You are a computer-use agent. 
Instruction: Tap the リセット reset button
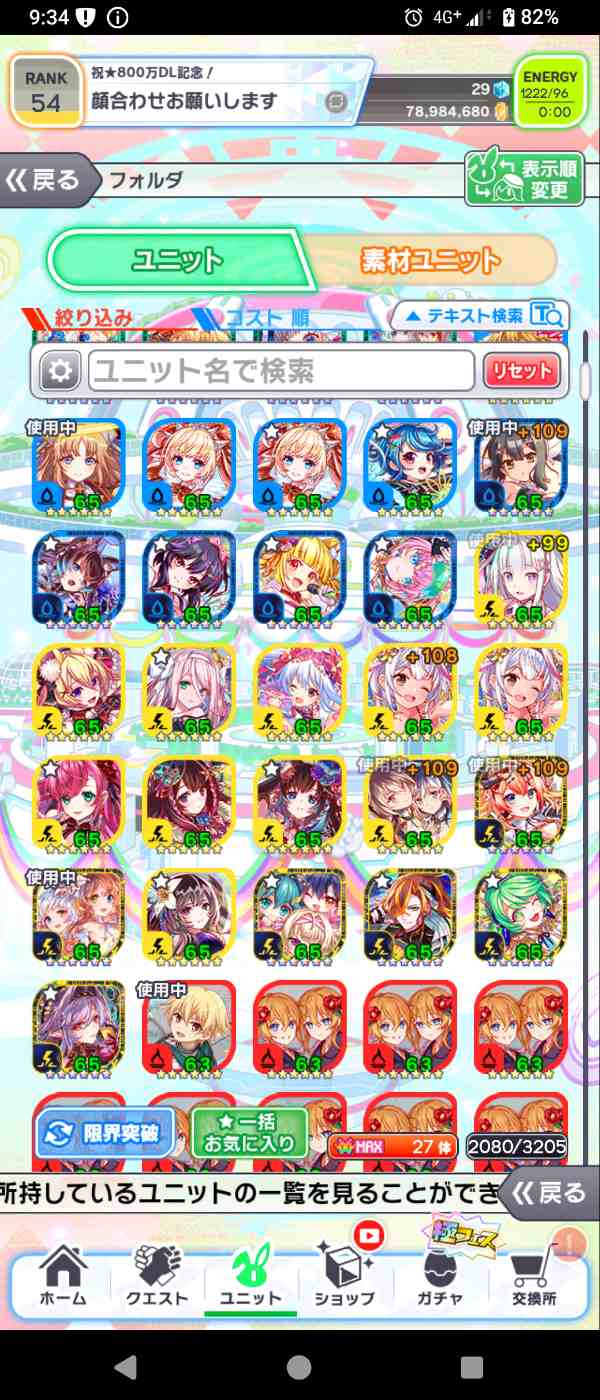click(x=520, y=371)
